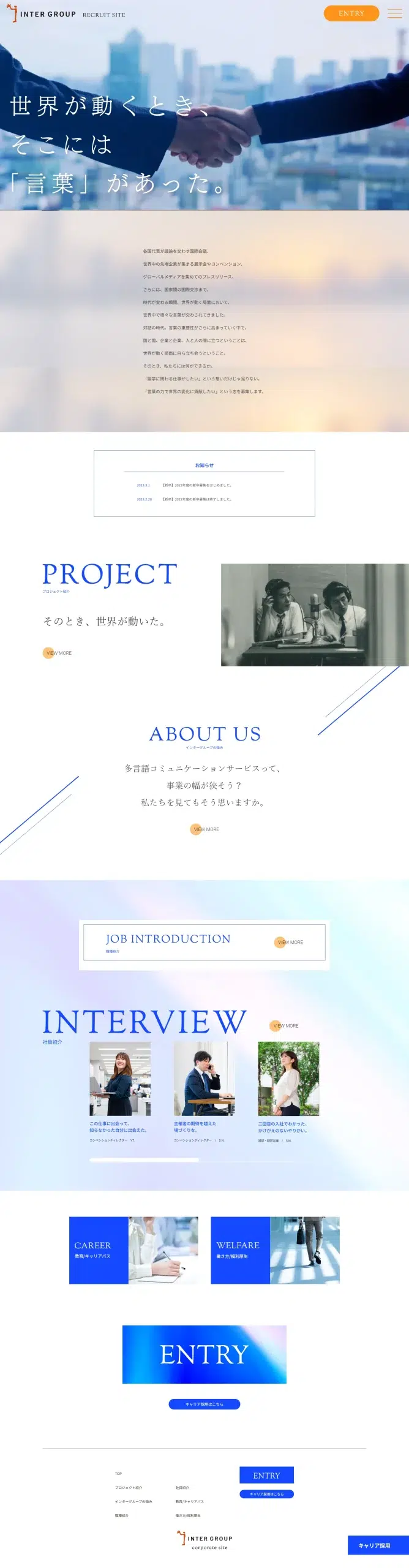The height and width of the screenshot is (1568, 409).
Task: Open the JOB INTRODUCTION banner
Action: [204, 943]
